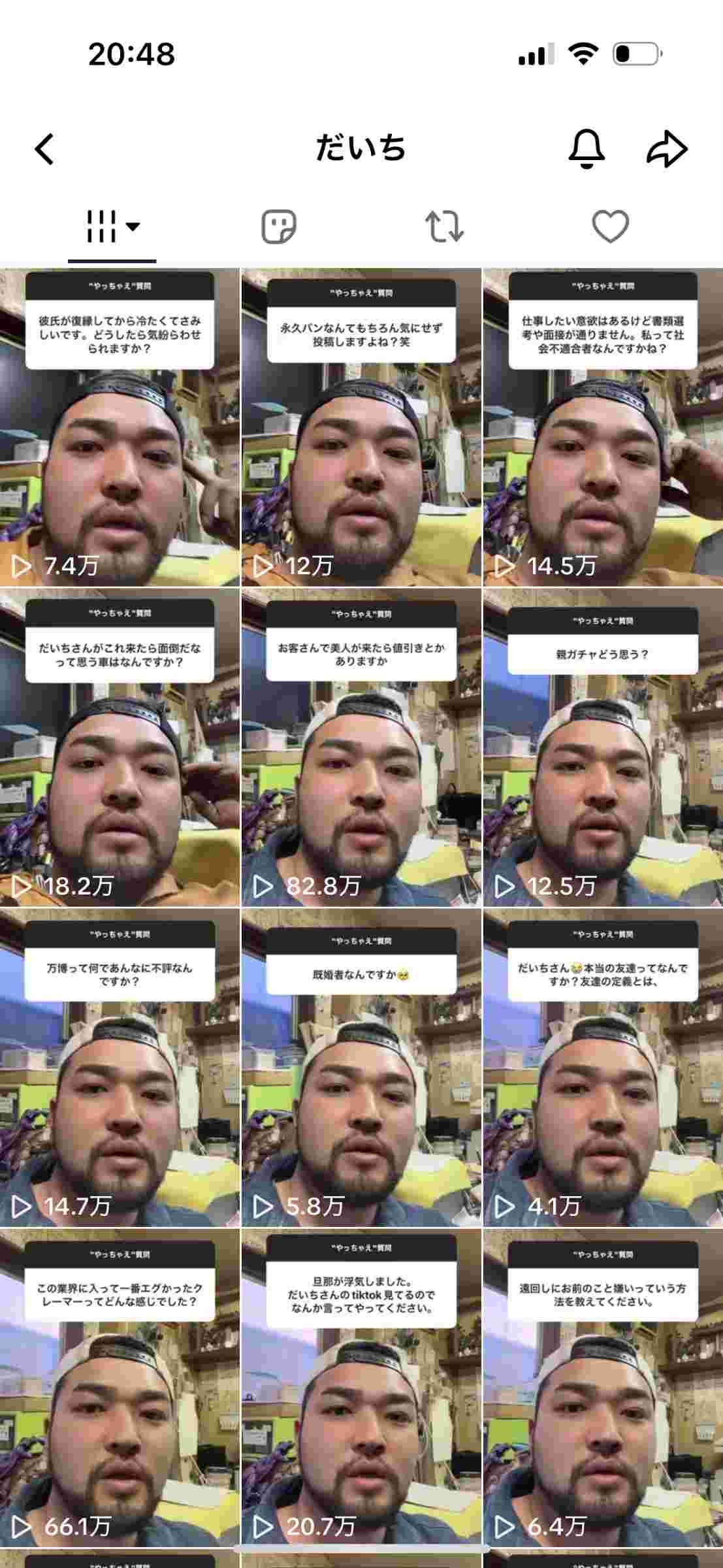Go back using the top-left arrow
This screenshot has width=723, height=1568.
(x=44, y=149)
